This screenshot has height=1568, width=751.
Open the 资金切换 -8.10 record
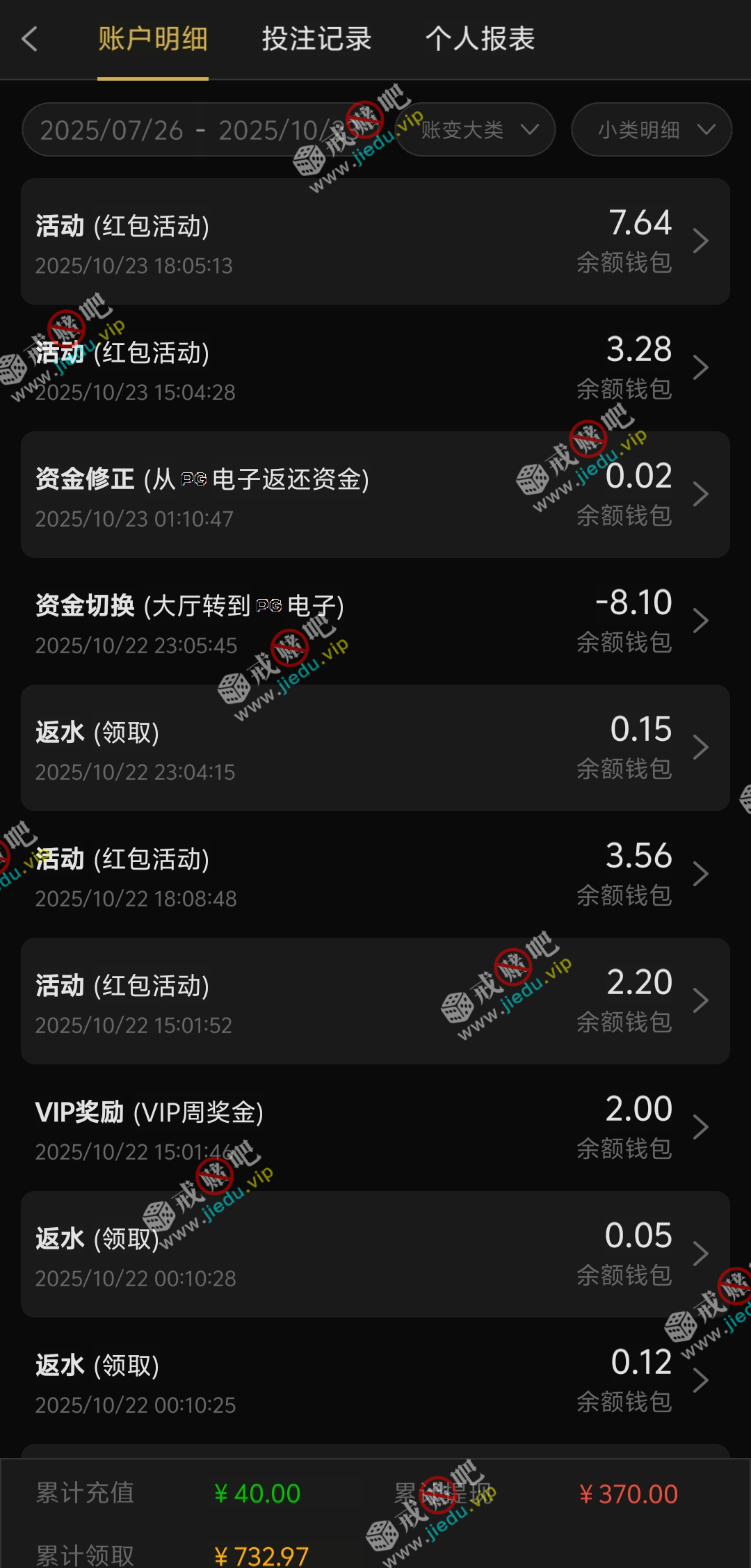(375, 621)
